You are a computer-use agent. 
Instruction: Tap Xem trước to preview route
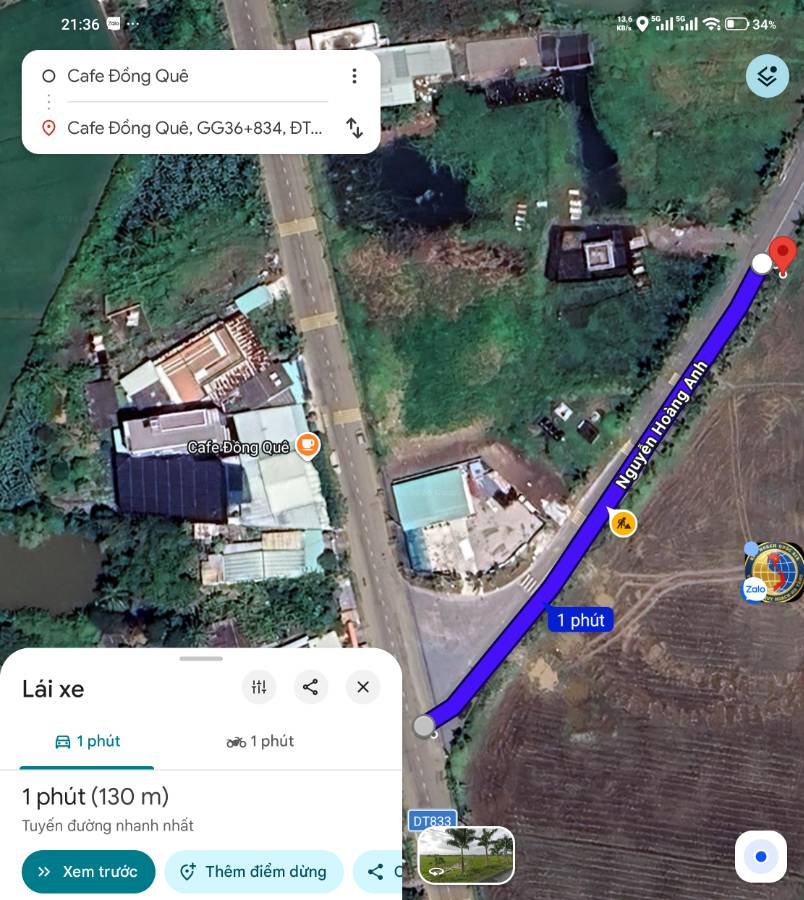[88, 872]
